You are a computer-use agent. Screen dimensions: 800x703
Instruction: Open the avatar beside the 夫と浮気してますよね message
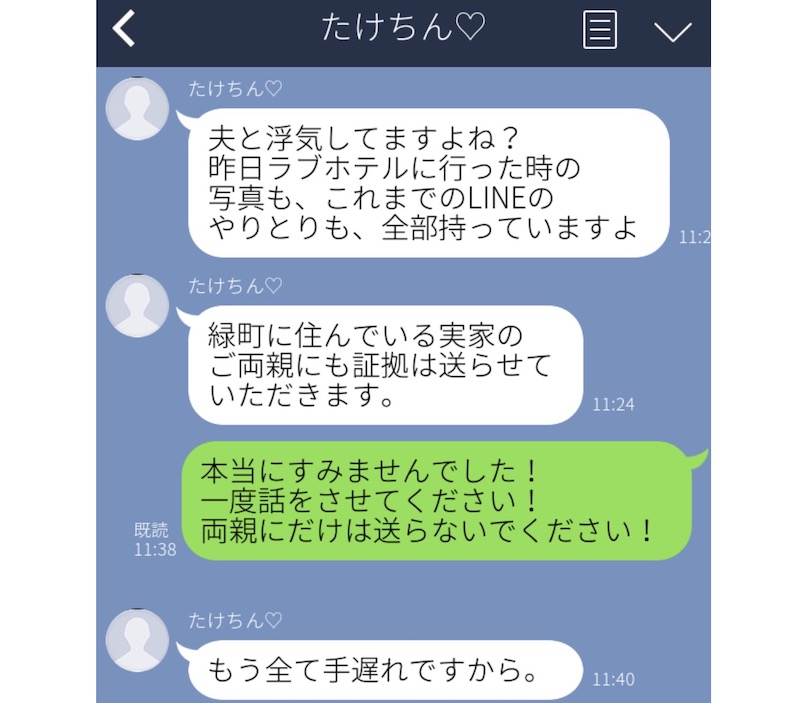click(137, 108)
